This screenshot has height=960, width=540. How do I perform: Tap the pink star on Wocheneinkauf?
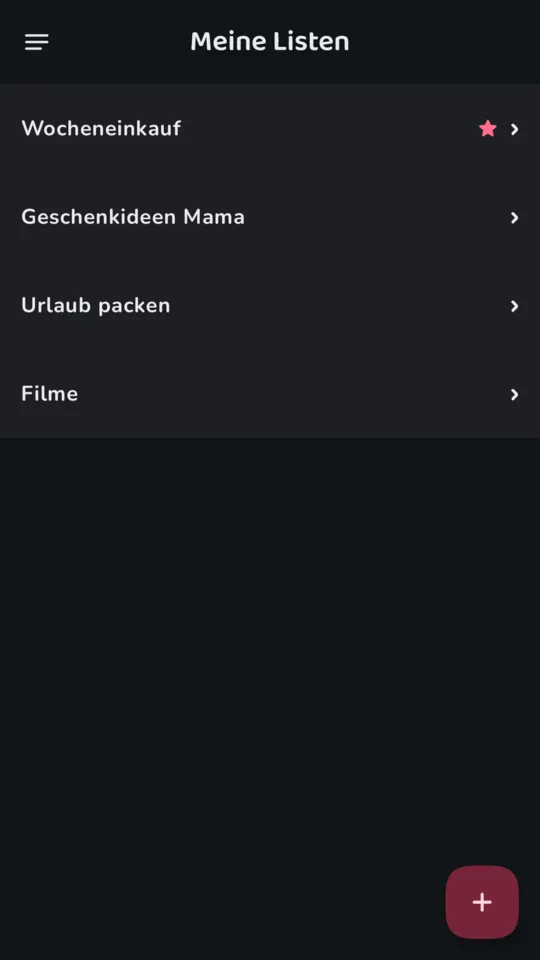[488, 129]
